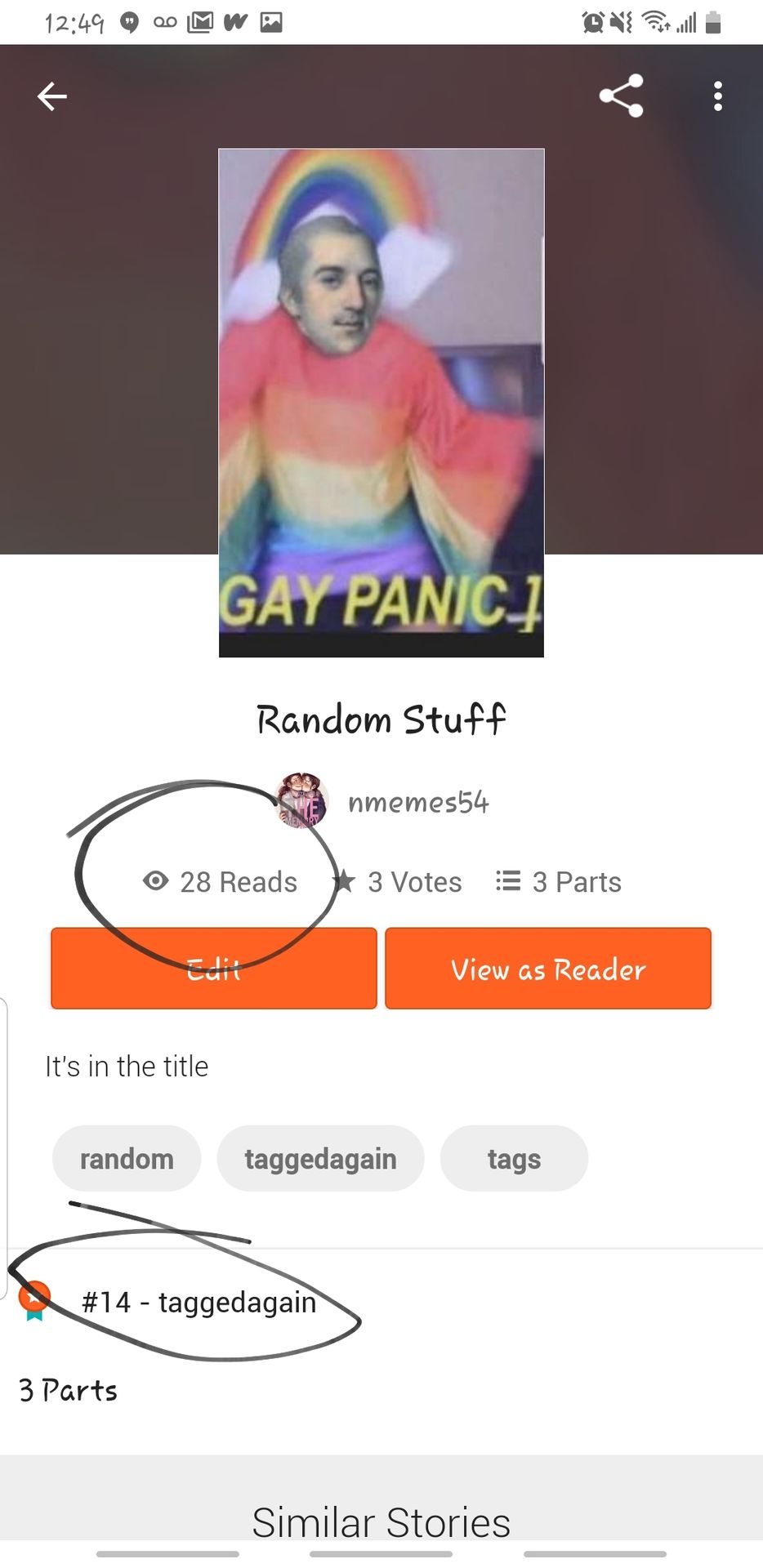Tap the Edit button
763x1568 pixels.
pyautogui.click(x=214, y=969)
